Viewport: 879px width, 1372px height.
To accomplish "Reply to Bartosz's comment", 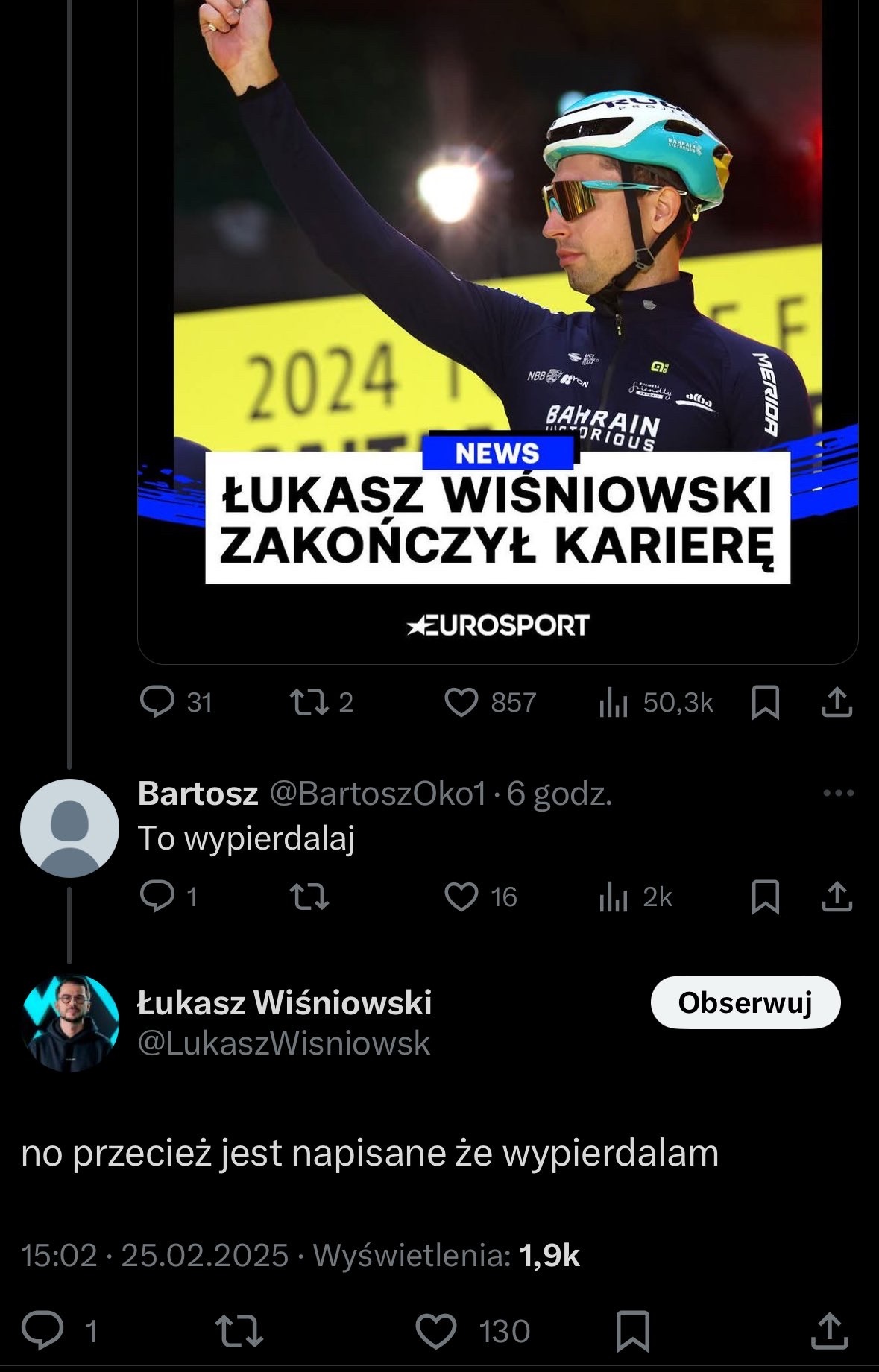I will 157,897.
